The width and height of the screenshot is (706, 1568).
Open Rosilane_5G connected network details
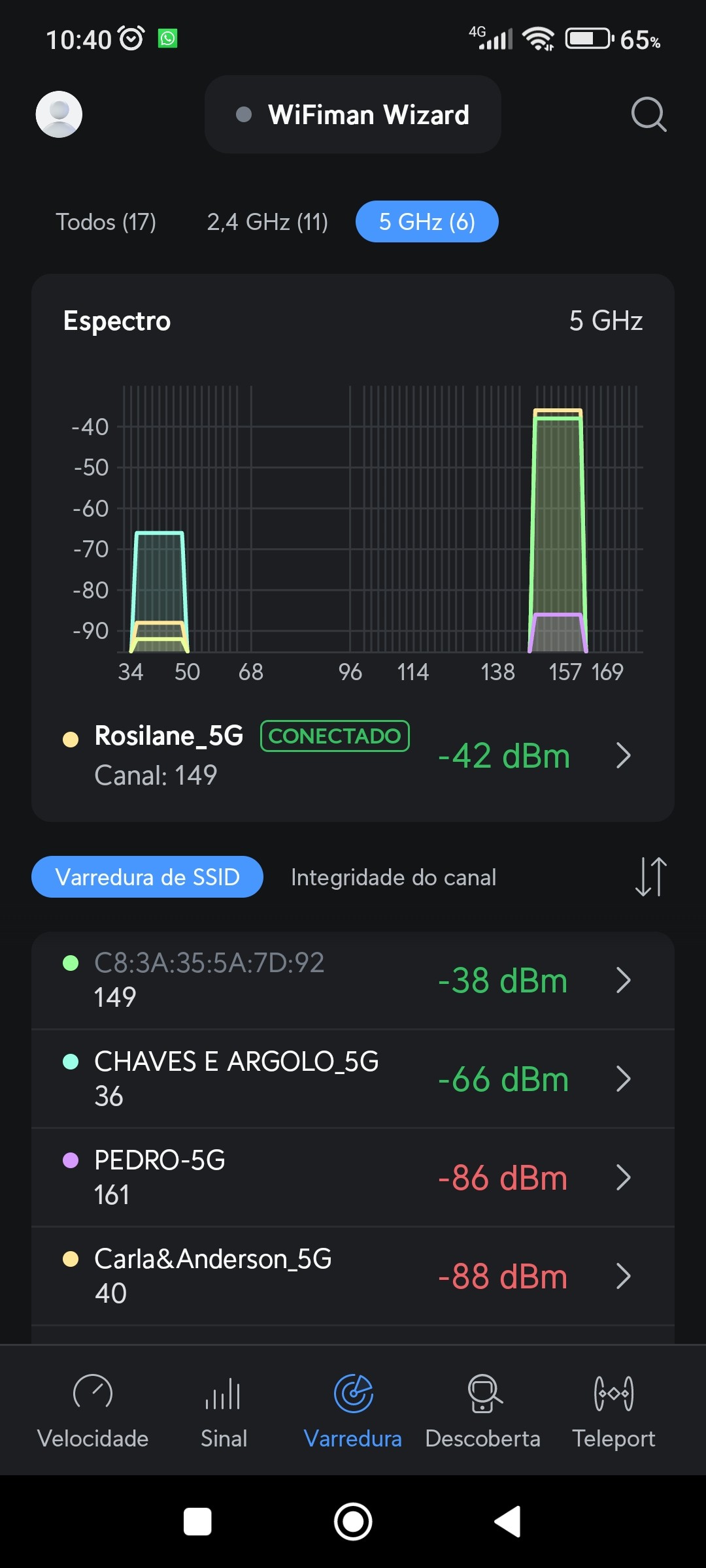point(353,755)
